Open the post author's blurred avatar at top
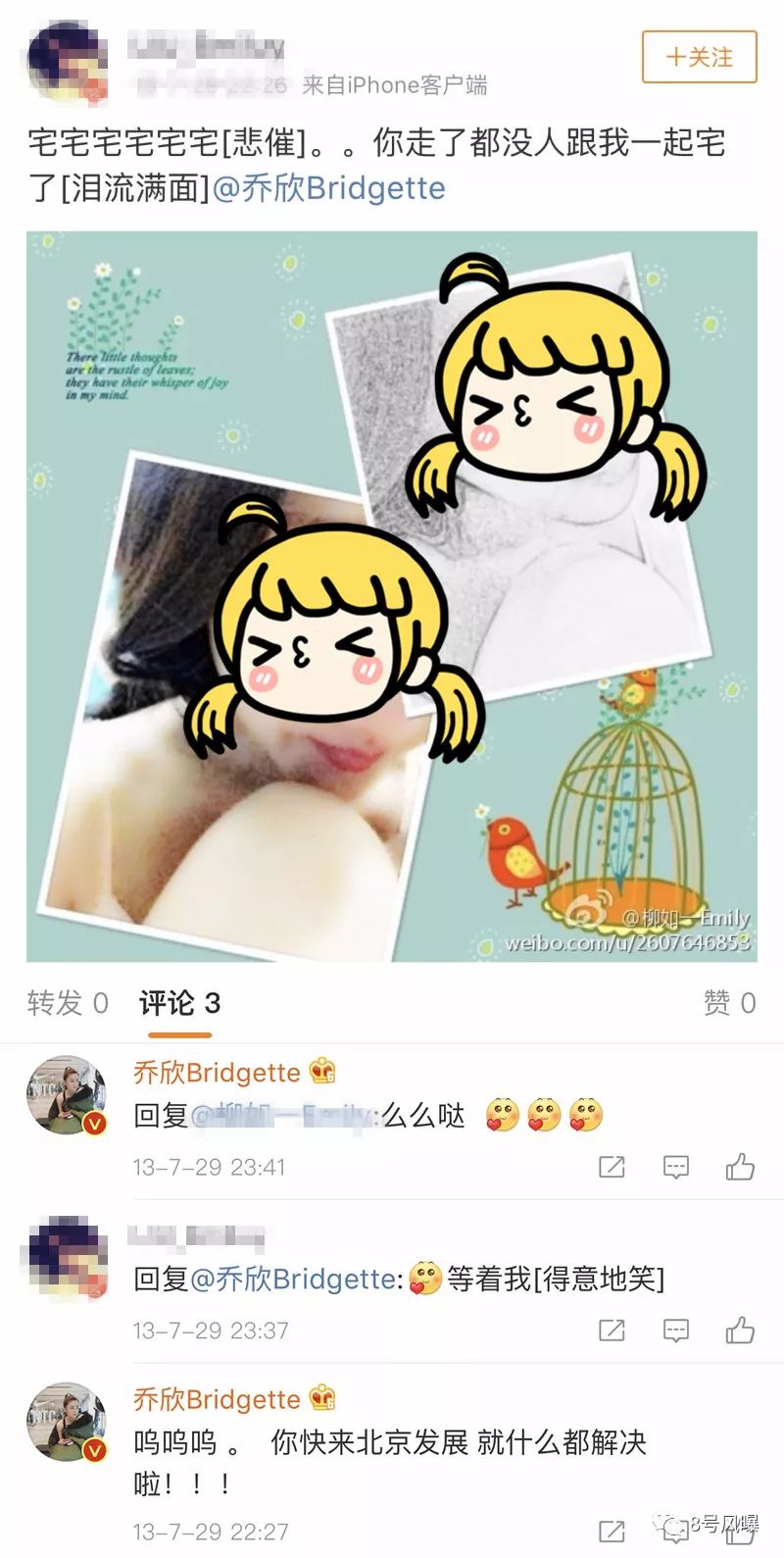Screen dimensions: 784x1558 pos(67,63)
